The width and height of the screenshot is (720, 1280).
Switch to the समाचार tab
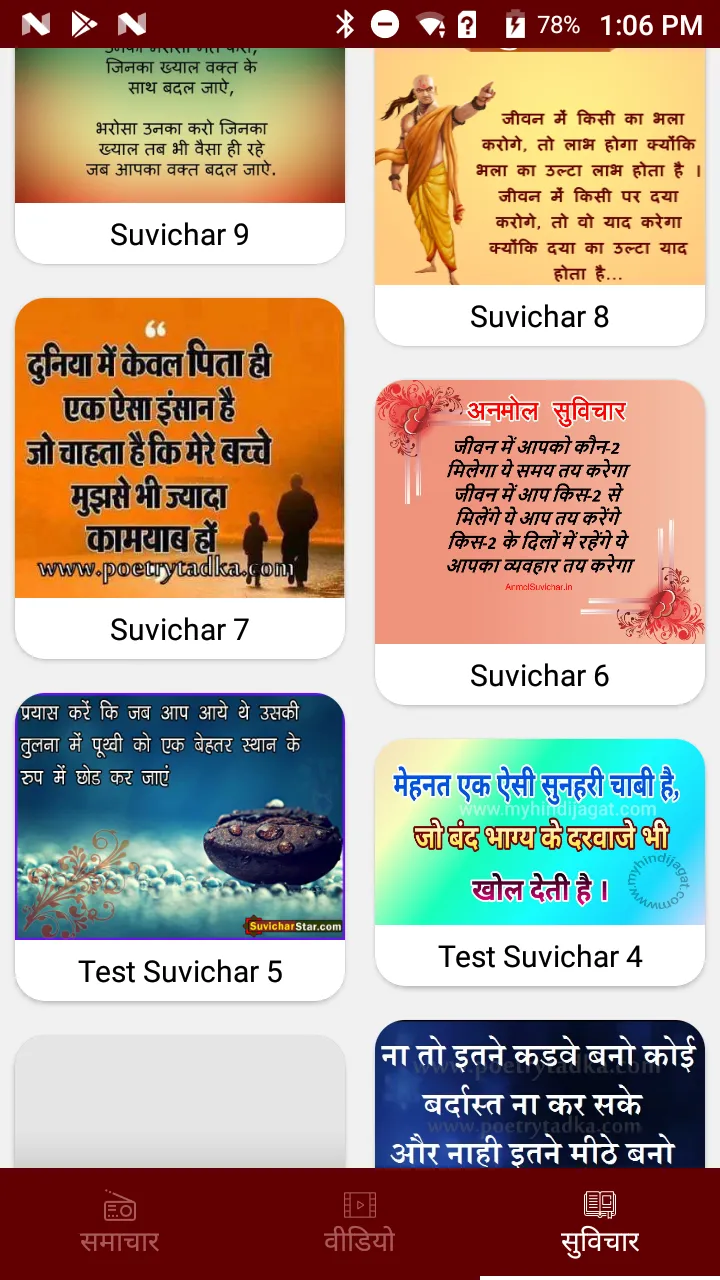click(x=120, y=1222)
